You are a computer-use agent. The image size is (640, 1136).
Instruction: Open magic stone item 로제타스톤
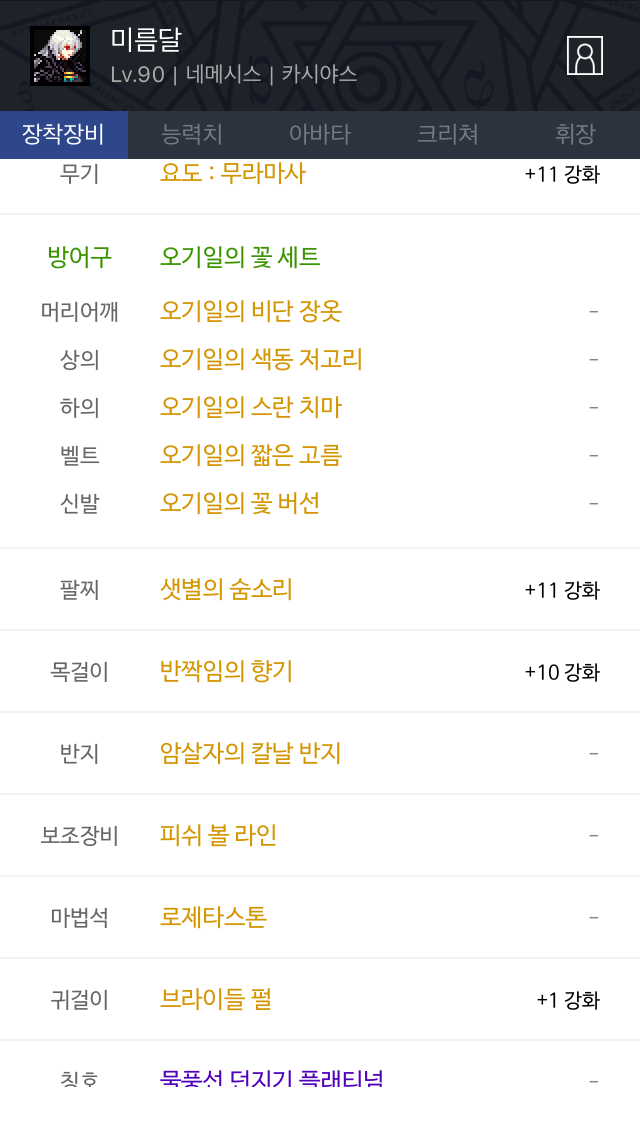click(213, 917)
